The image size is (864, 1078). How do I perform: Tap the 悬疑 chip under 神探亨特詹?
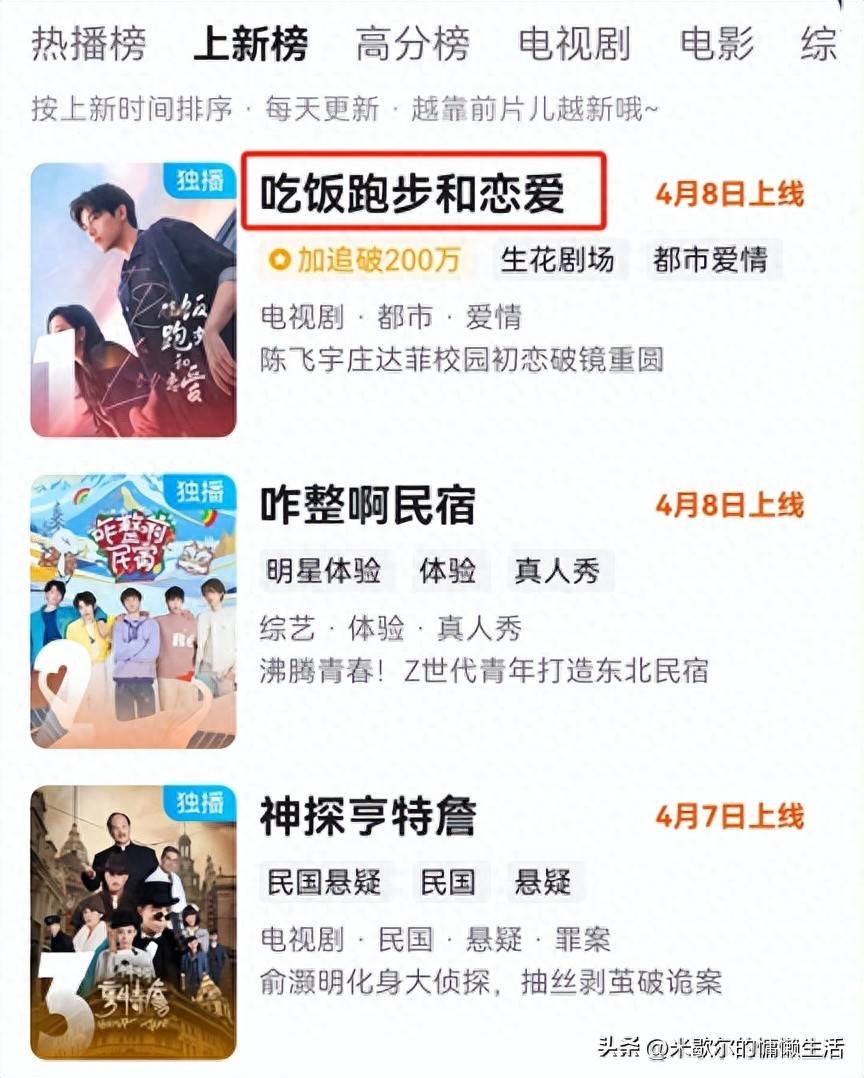(x=543, y=882)
